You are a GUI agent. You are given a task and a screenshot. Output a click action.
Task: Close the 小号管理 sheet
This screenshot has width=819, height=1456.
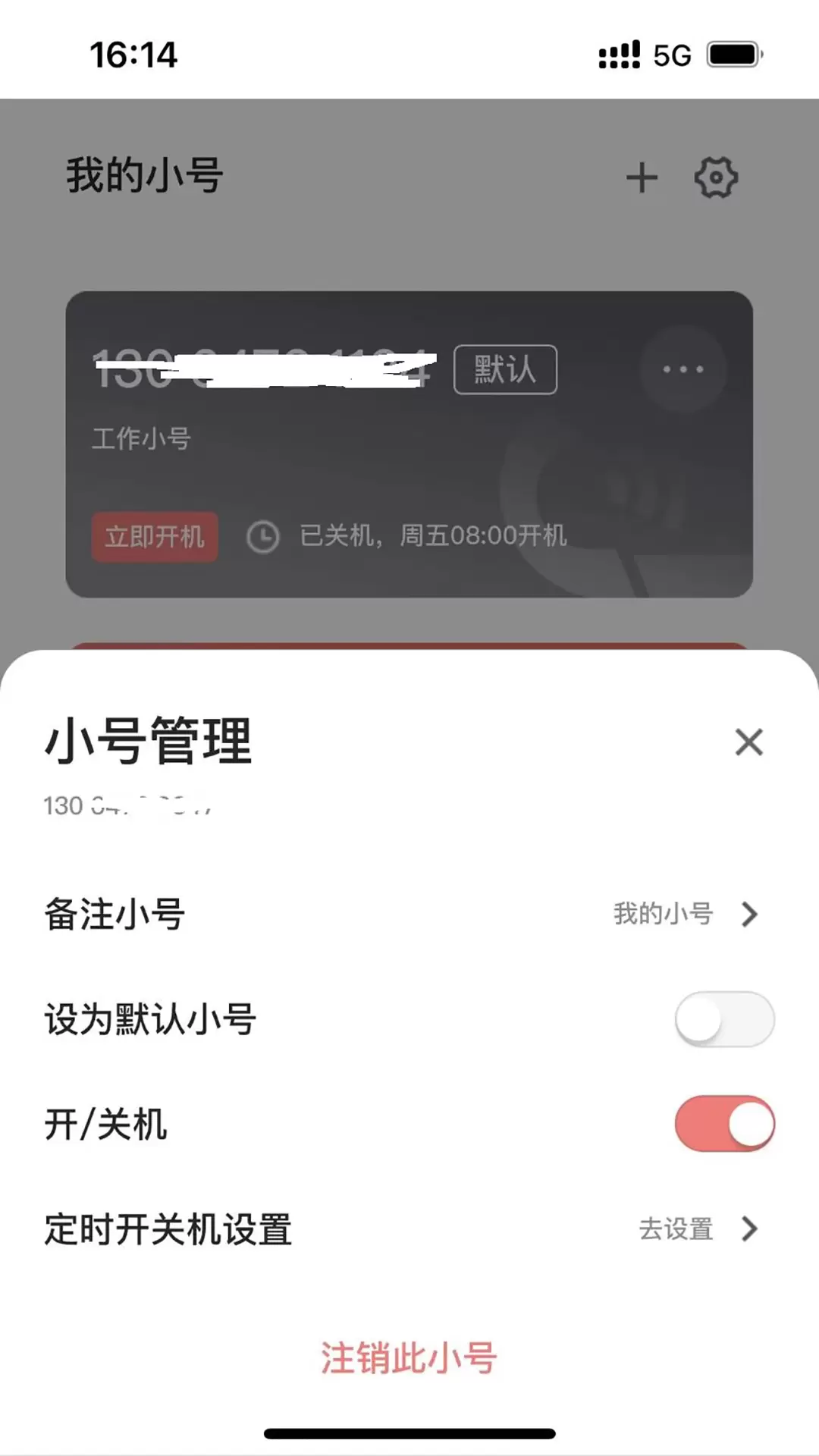coord(748,742)
